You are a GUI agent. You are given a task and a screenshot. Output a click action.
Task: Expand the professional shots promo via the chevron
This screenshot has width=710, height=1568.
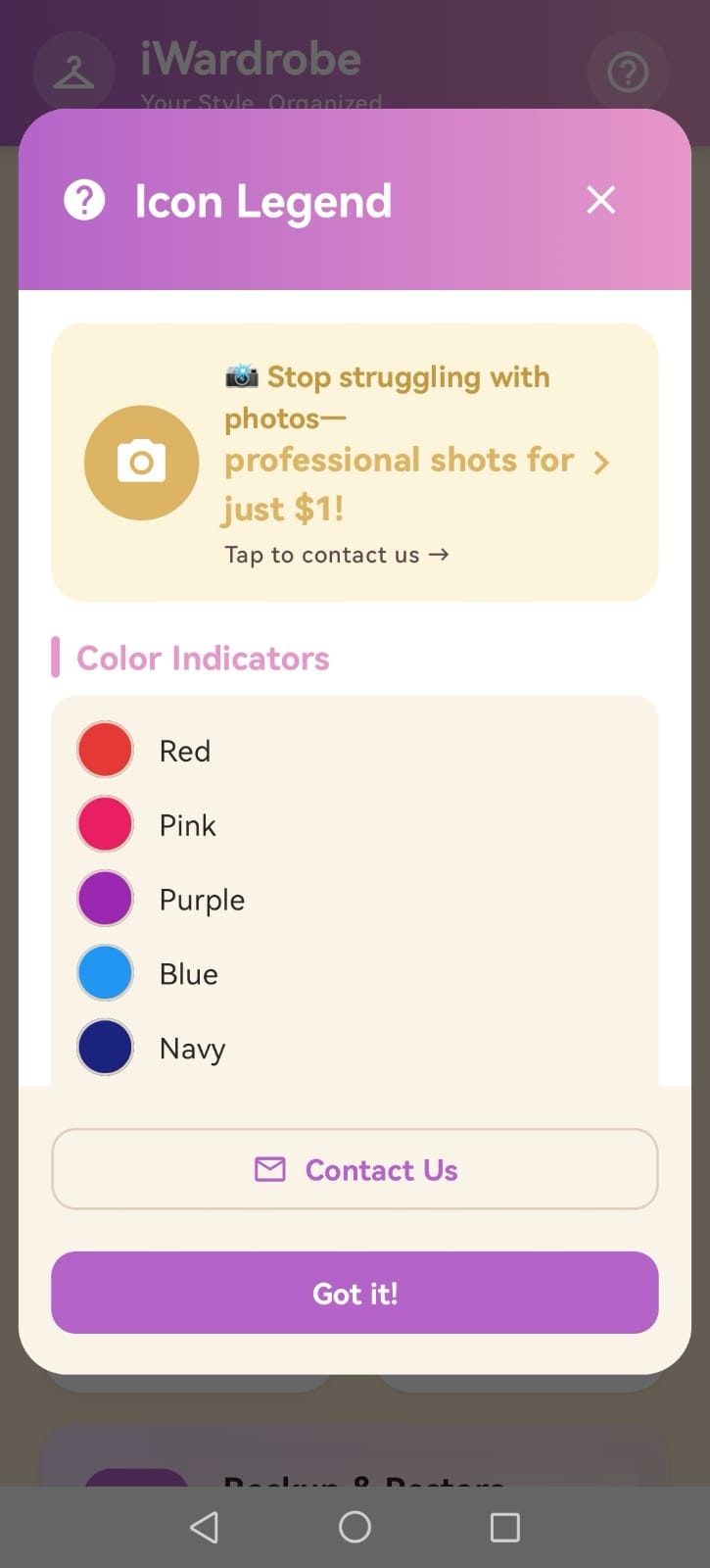pyautogui.click(x=602, y=461)
